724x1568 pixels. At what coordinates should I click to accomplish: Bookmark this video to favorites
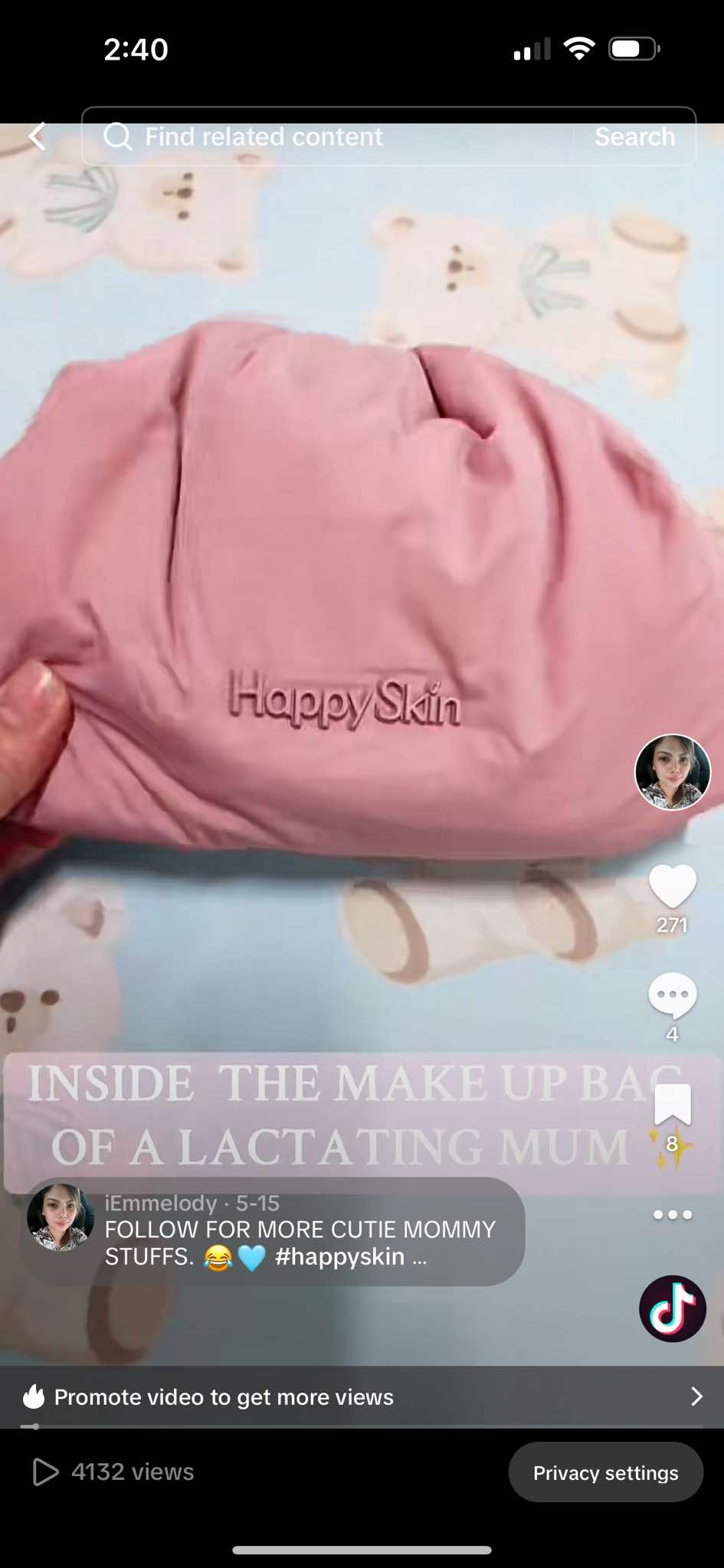coord(673,1106)
